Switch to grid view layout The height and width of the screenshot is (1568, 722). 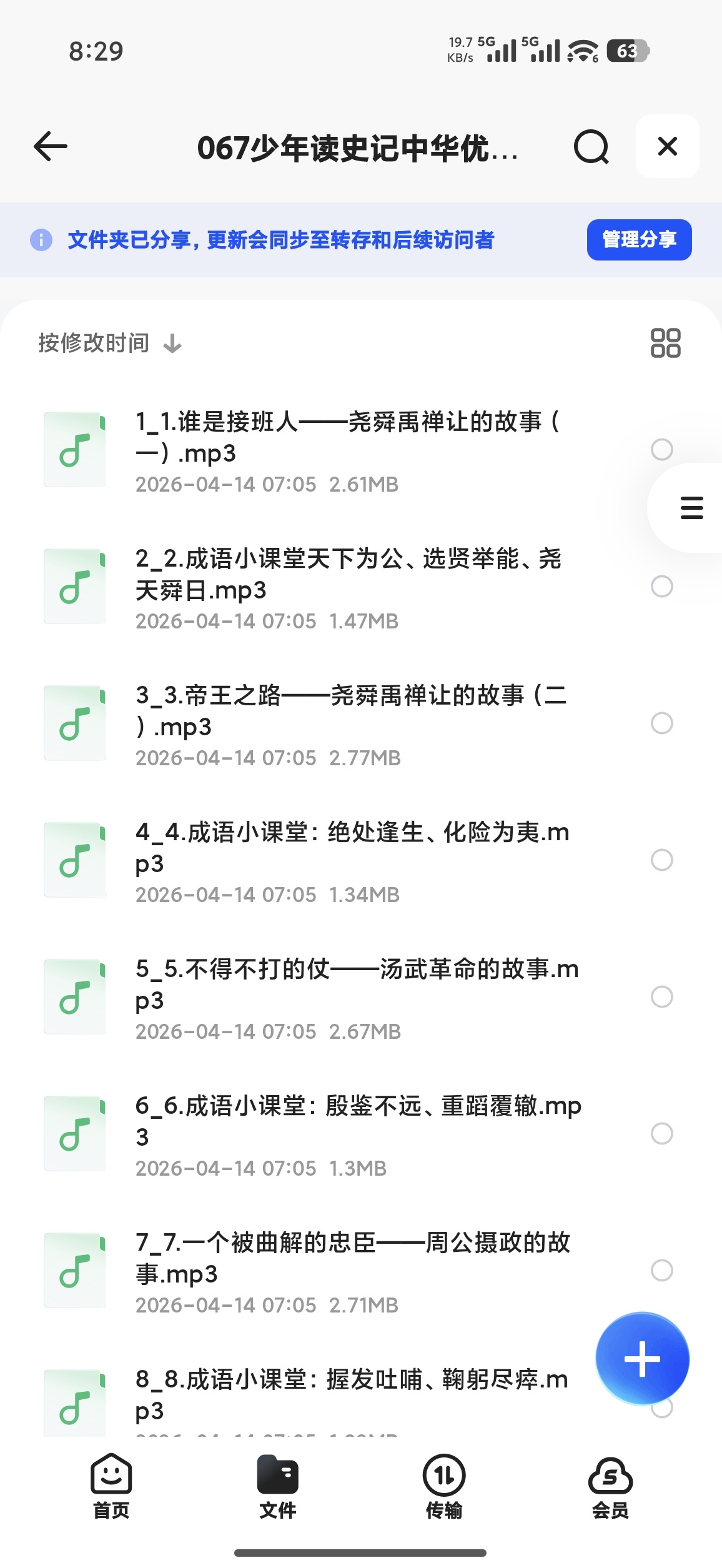[665, 343]
